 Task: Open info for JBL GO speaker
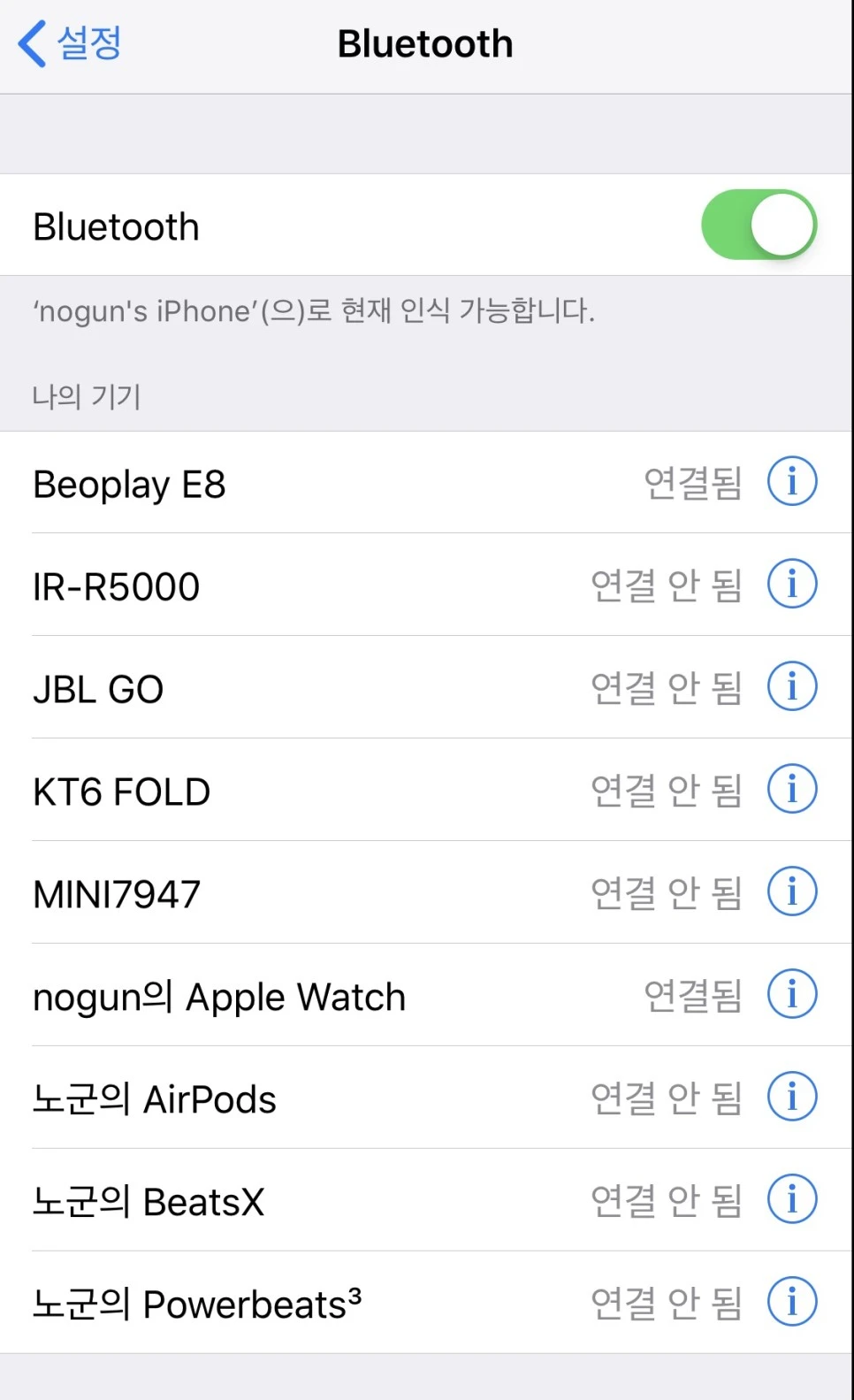792,686
